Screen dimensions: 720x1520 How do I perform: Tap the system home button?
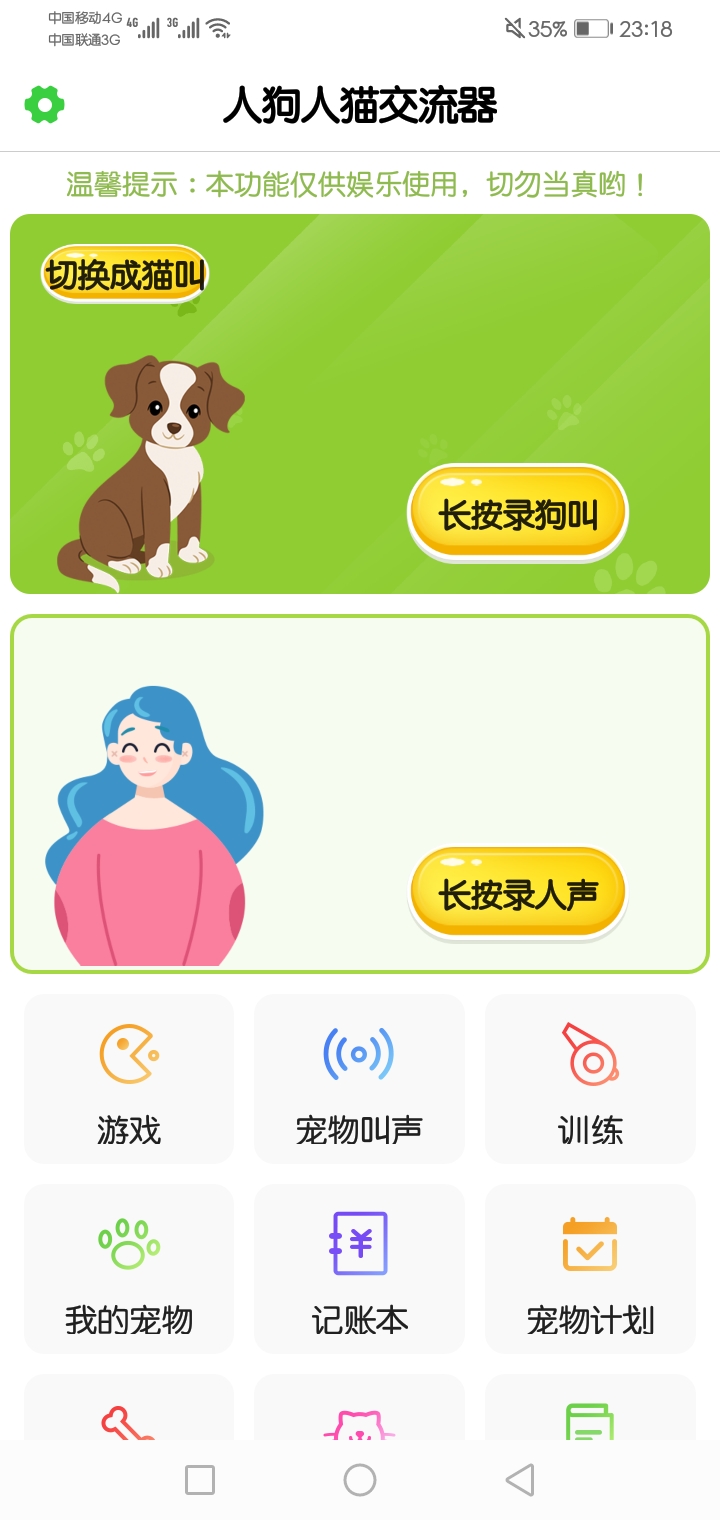click(x=360, y=1480)
